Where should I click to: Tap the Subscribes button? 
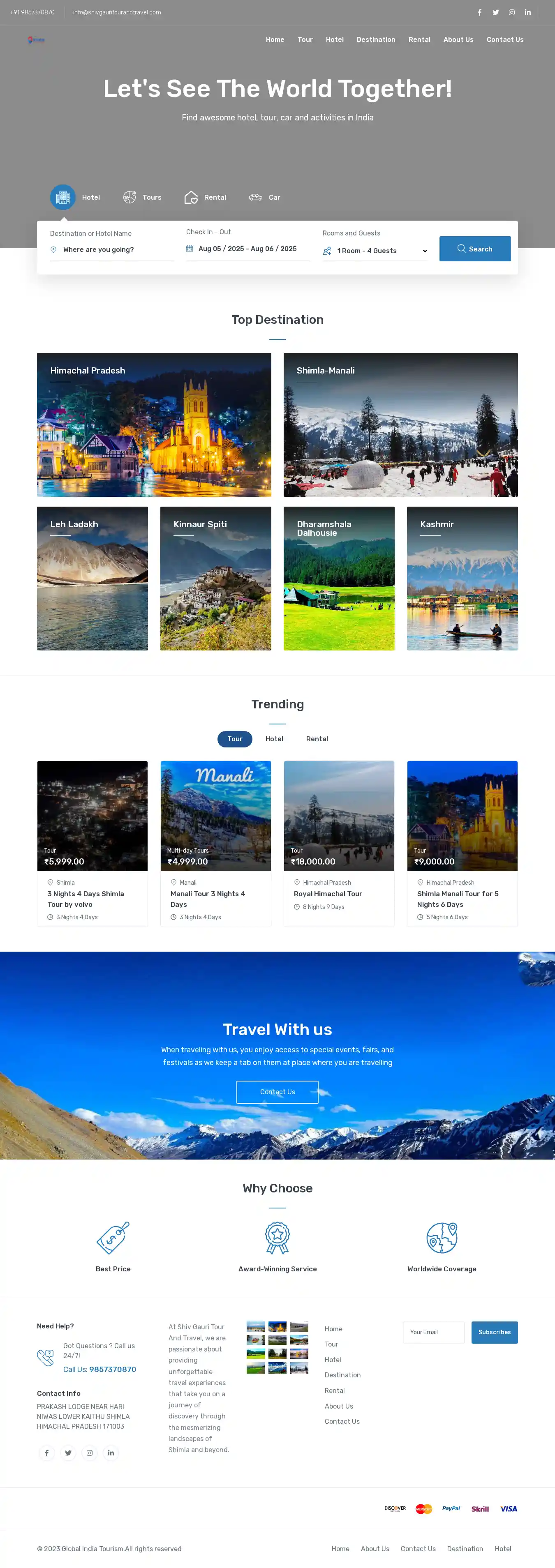point(494,1332)
